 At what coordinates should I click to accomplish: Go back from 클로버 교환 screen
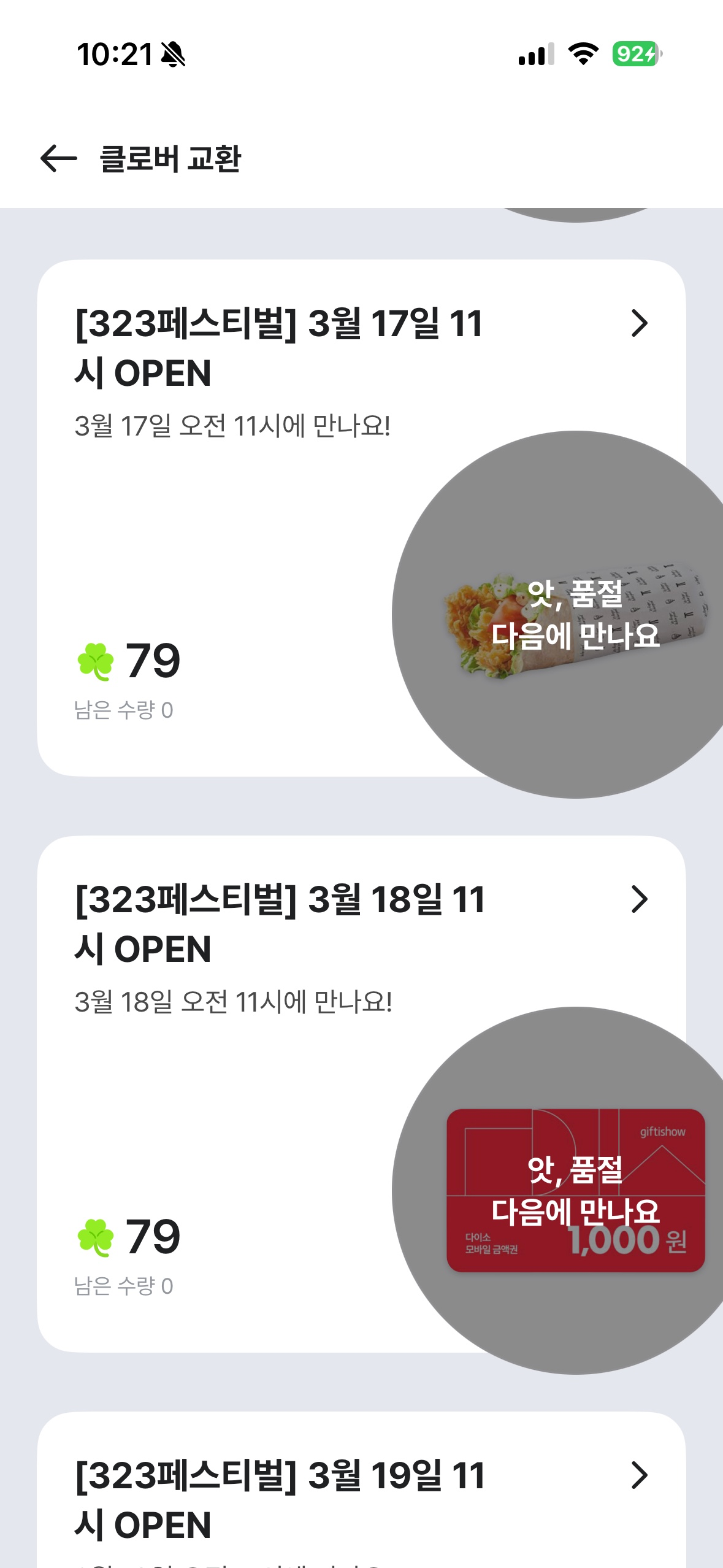[59, 158]
